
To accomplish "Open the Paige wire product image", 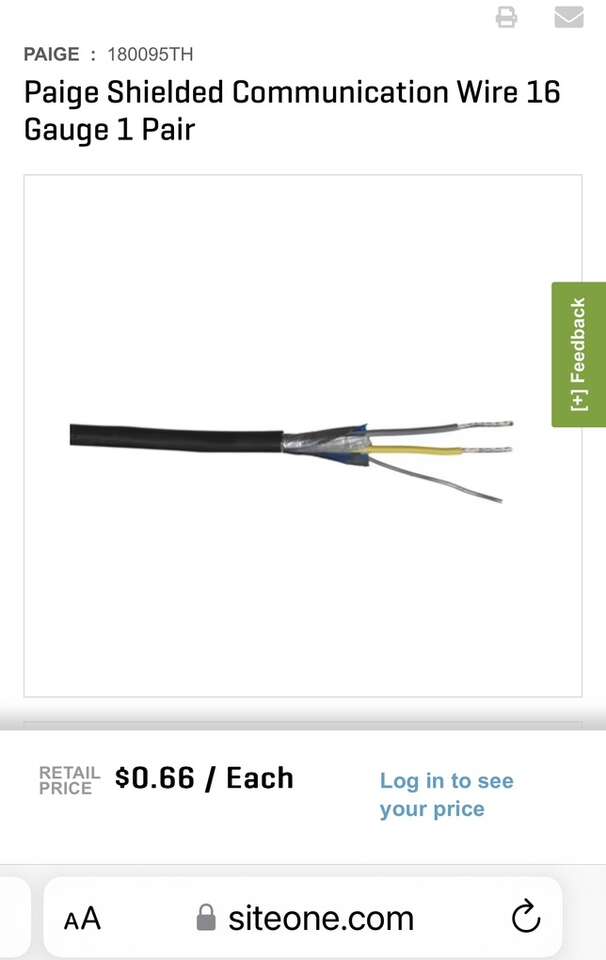I will click(x=302, y=437).
